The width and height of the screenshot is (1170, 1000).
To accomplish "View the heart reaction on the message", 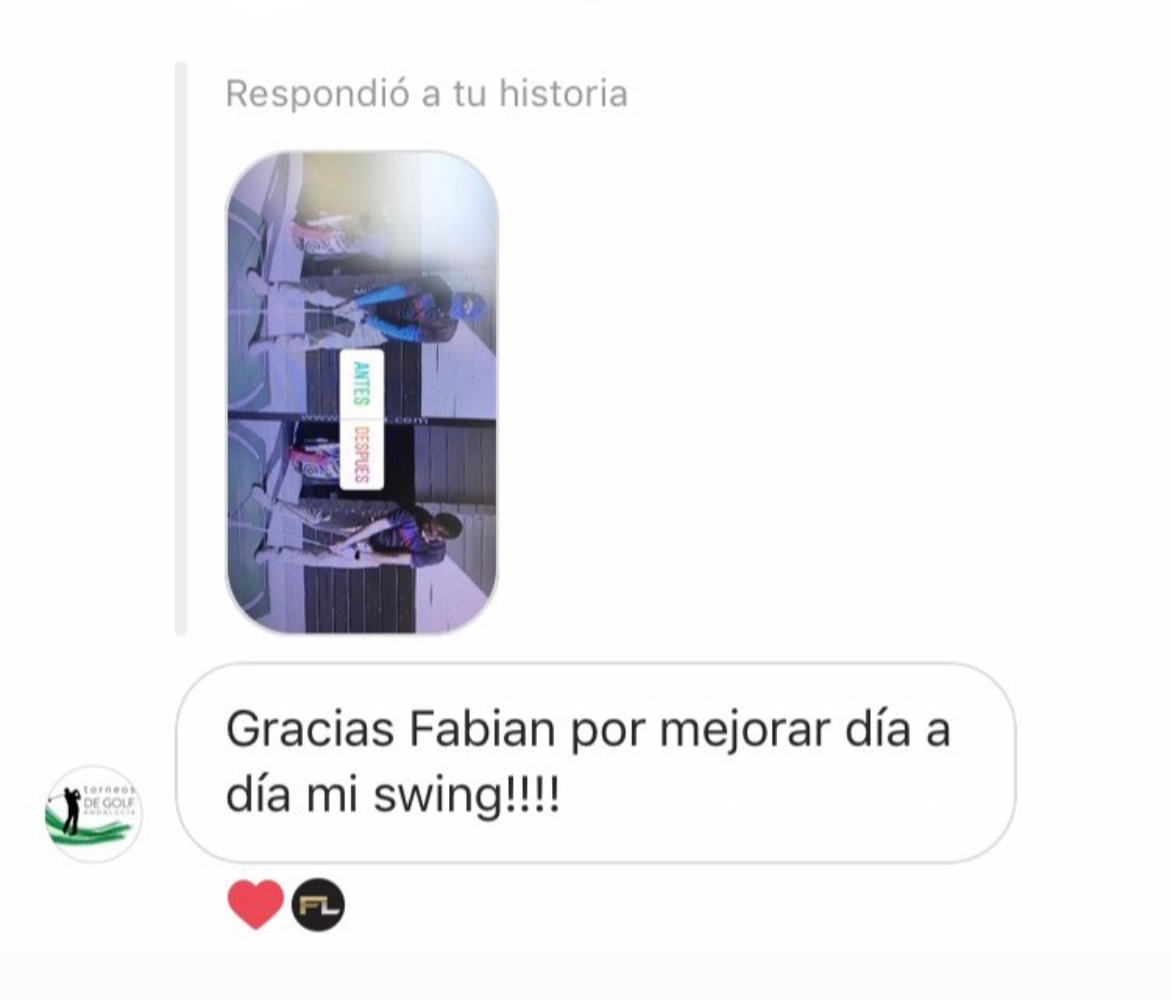I will tap(256, 905).
